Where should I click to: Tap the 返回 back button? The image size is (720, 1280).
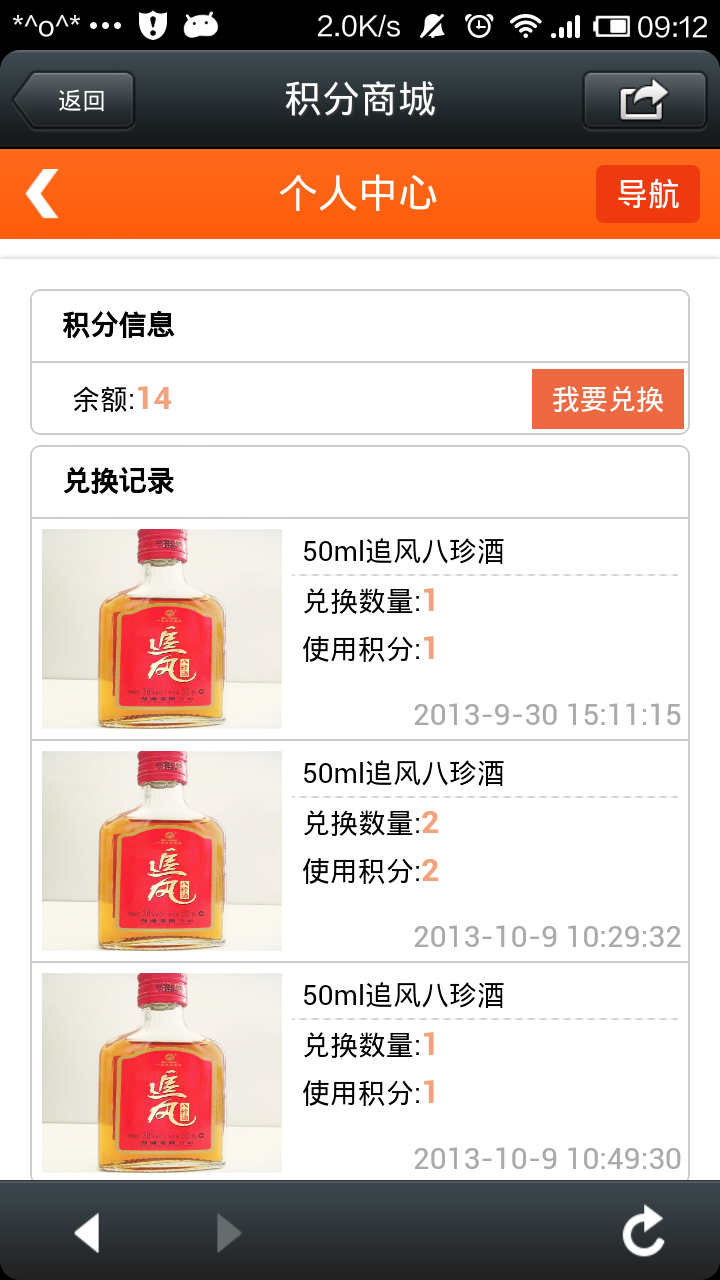(74, 100)
